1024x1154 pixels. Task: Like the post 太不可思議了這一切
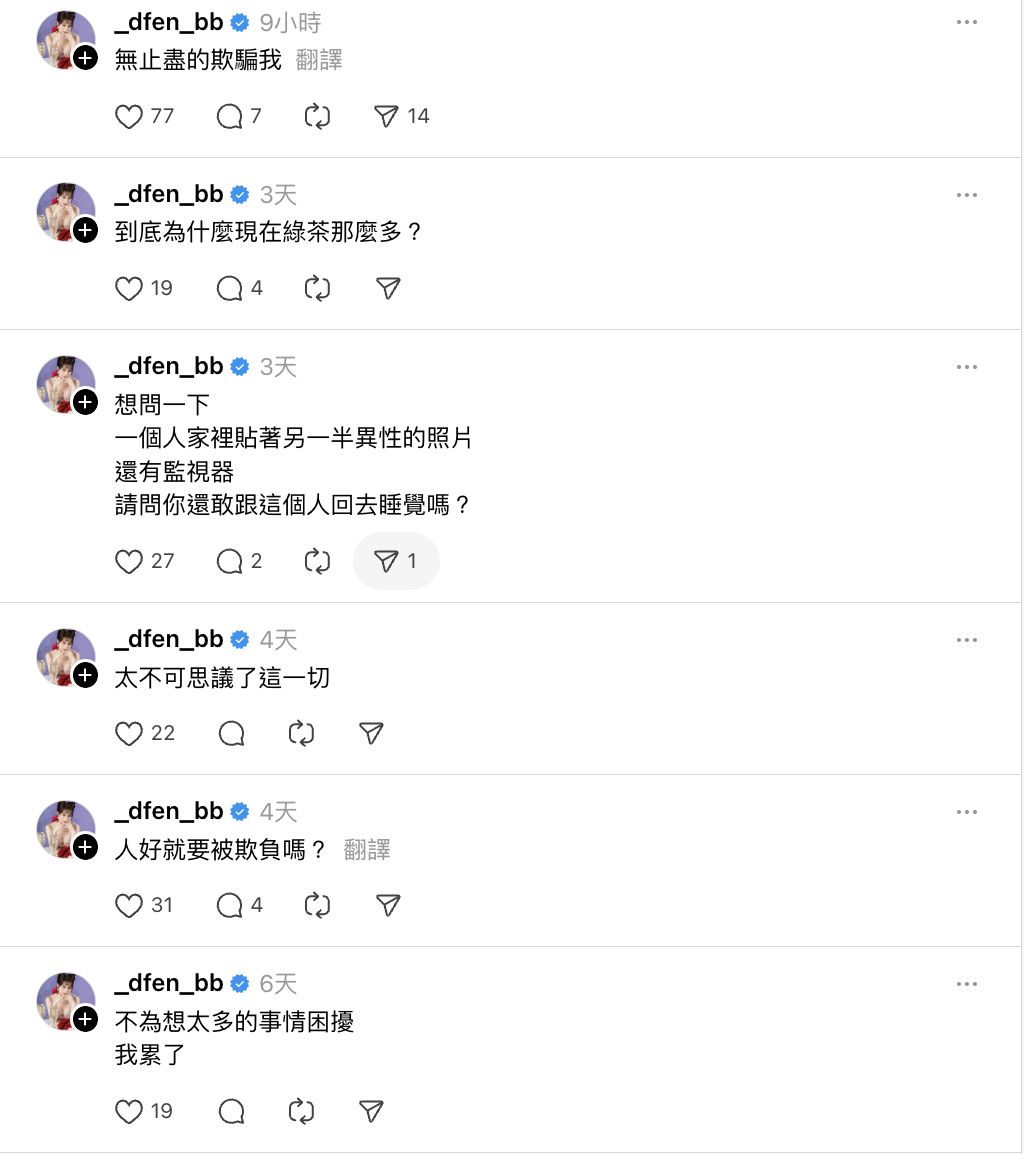pos(130,734)
